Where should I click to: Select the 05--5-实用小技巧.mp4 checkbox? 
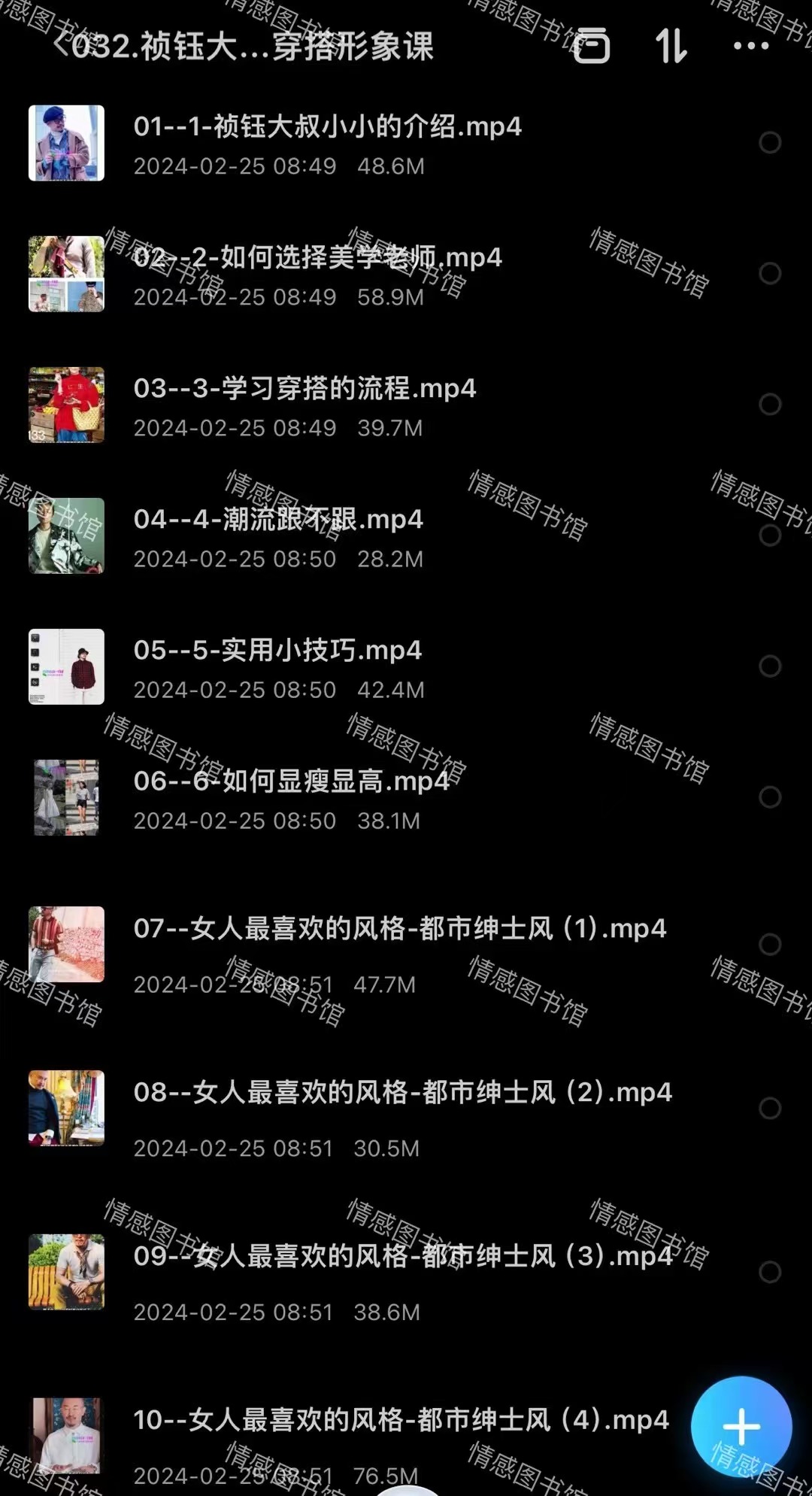coord(769,666)
